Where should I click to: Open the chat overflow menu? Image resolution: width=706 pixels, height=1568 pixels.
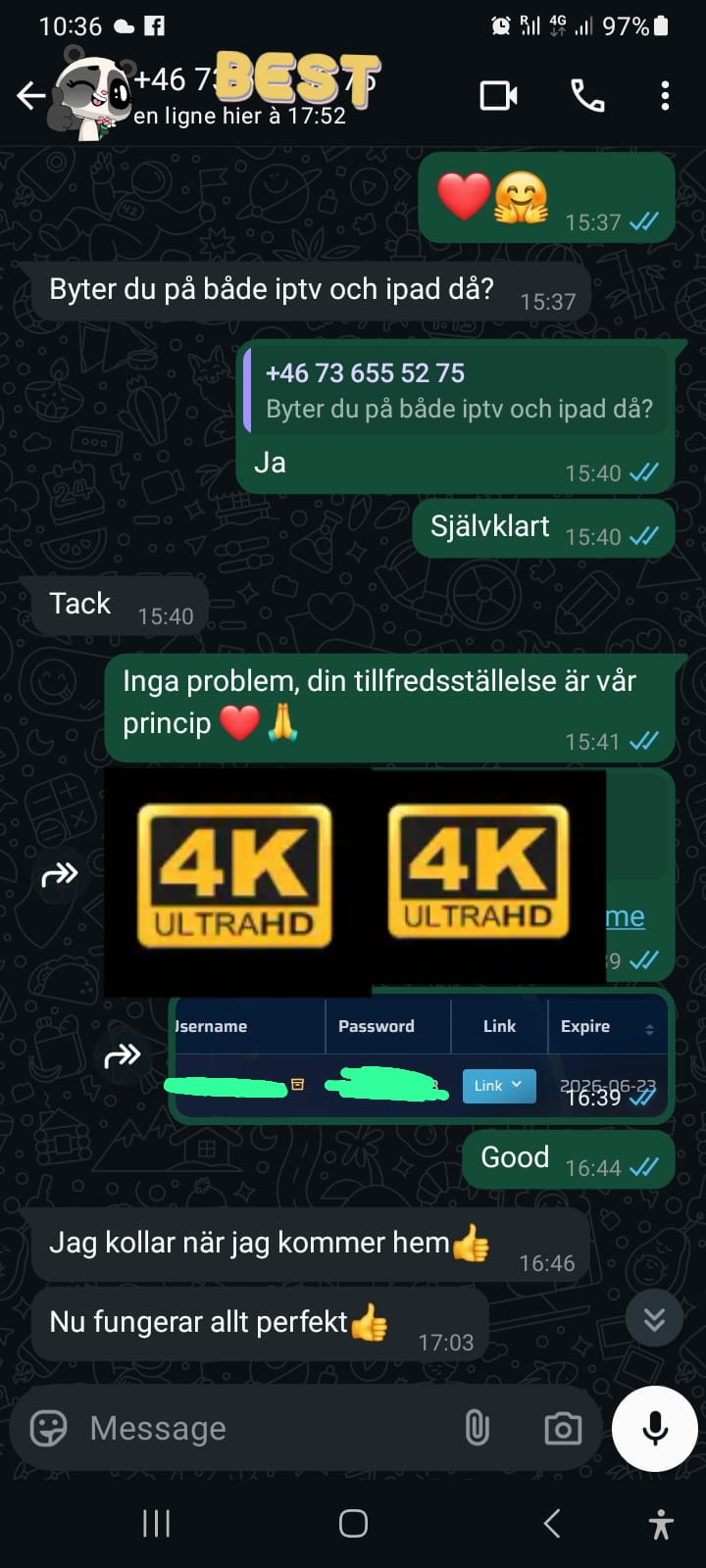tap(665, 96)
